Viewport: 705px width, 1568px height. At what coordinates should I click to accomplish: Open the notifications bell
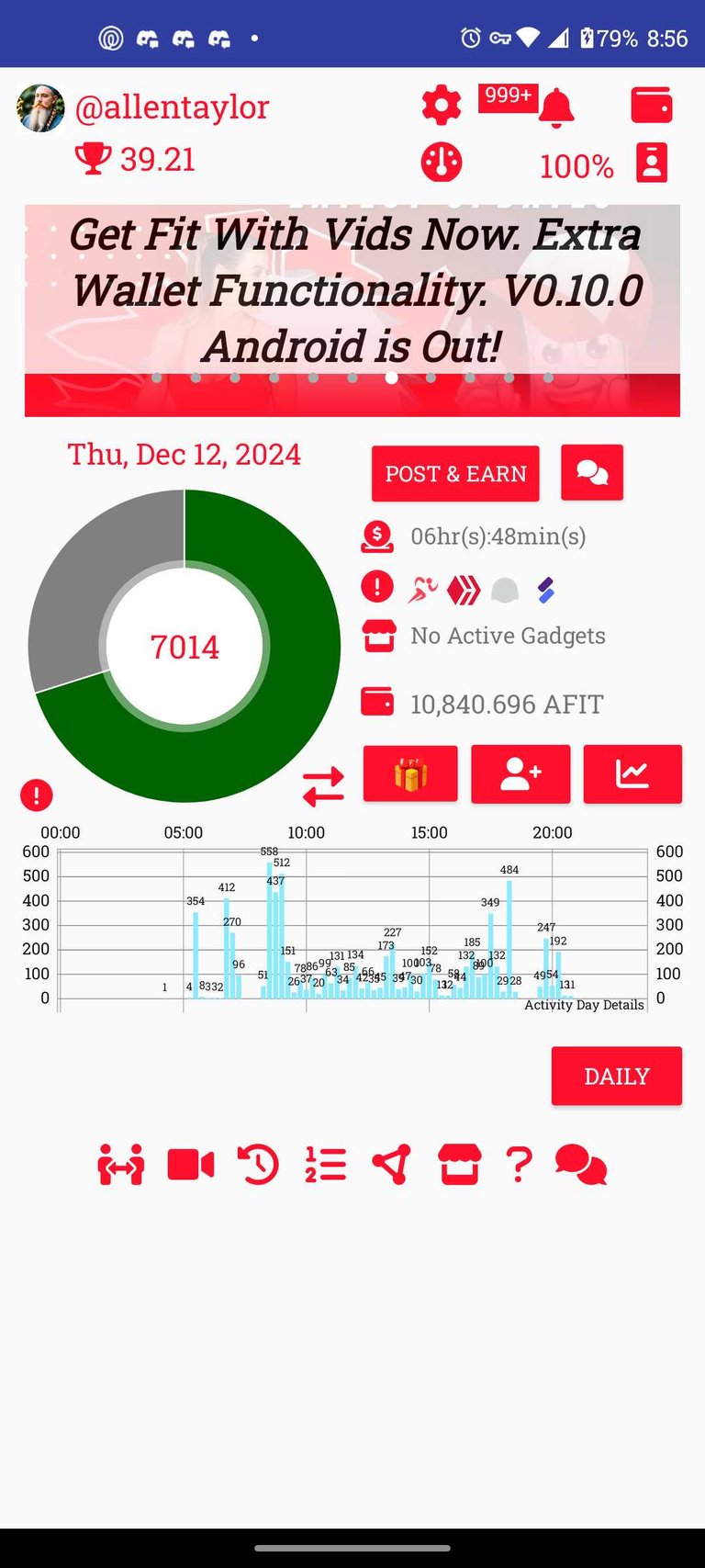pyautogui.click(x=555, y=107)
